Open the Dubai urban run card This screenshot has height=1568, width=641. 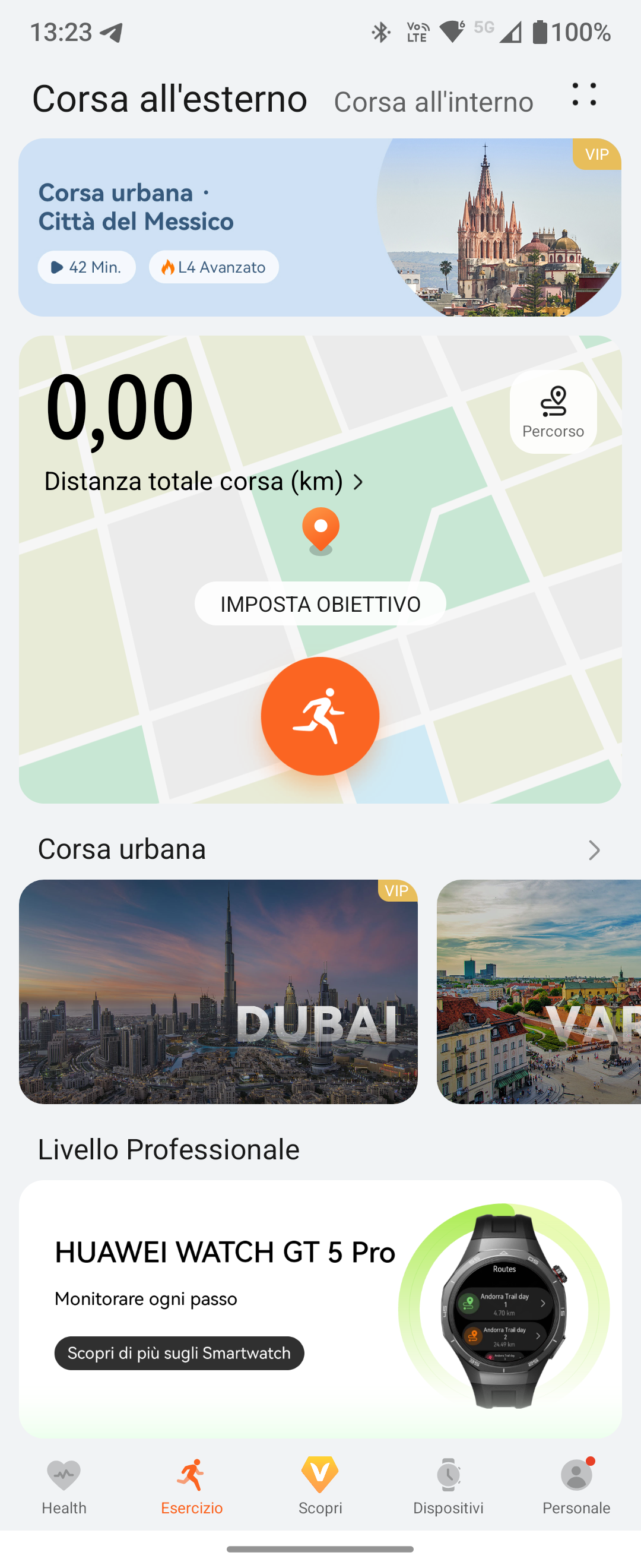click(218, 991)
